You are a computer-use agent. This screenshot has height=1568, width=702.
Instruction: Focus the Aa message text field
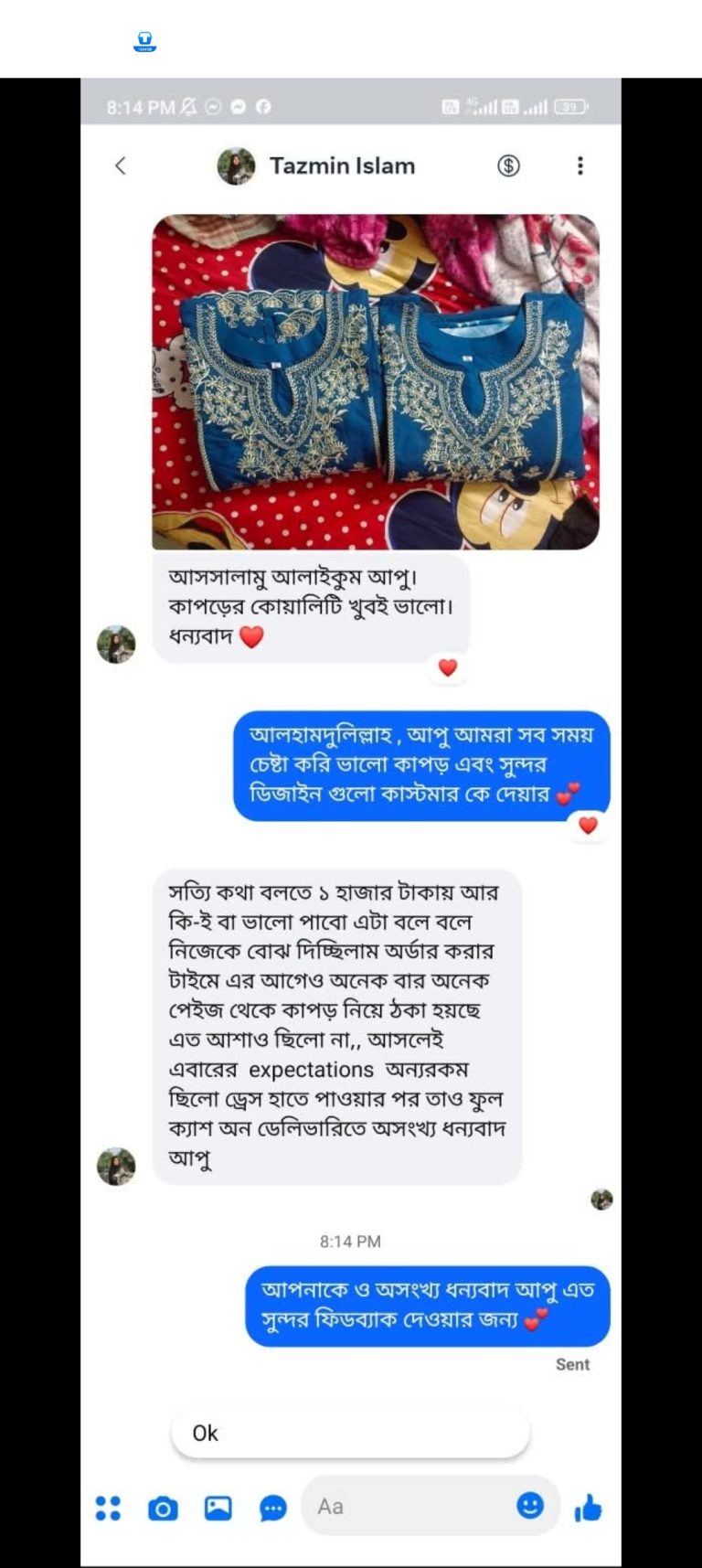411,1506
